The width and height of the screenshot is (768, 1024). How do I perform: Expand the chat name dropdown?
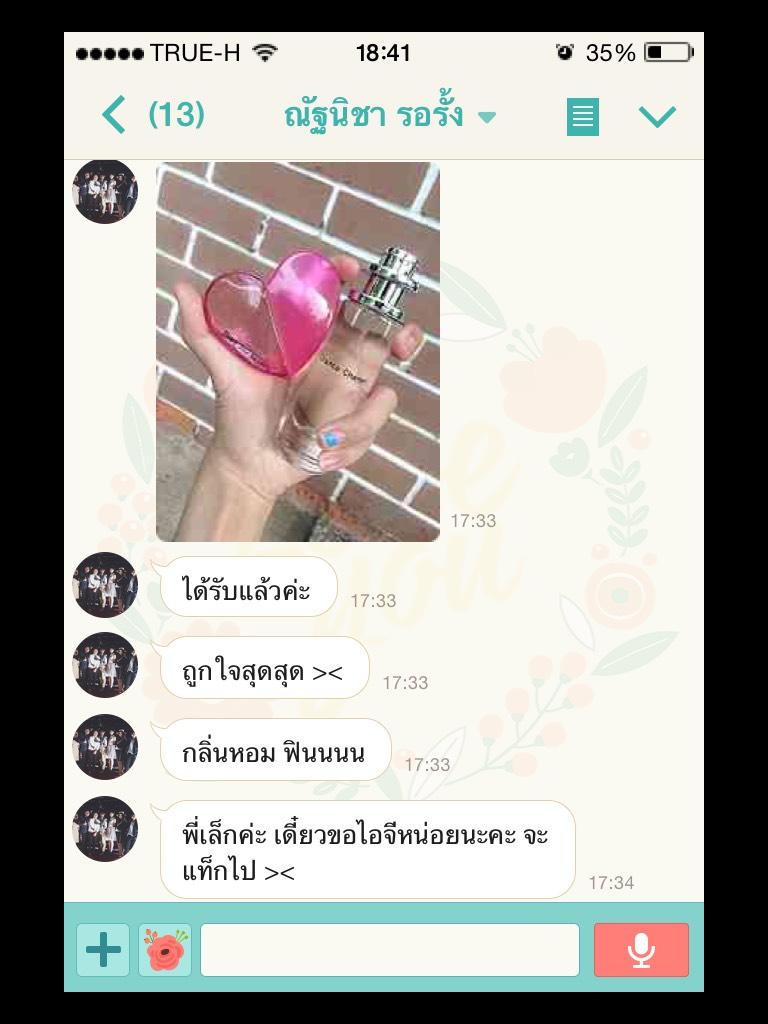coord(487,117)
